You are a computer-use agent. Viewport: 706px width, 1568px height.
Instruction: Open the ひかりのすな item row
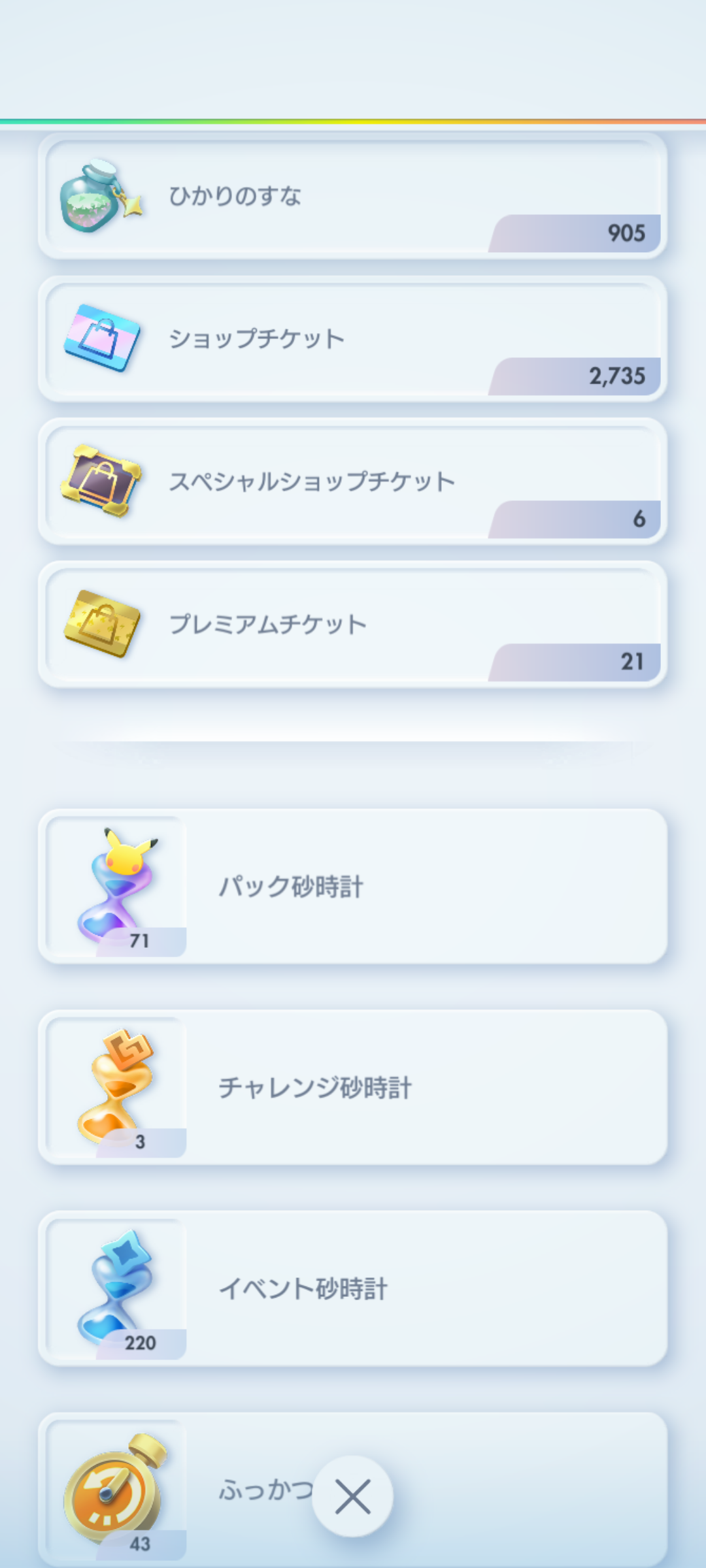pyautogui.click(x=352, y=196)
